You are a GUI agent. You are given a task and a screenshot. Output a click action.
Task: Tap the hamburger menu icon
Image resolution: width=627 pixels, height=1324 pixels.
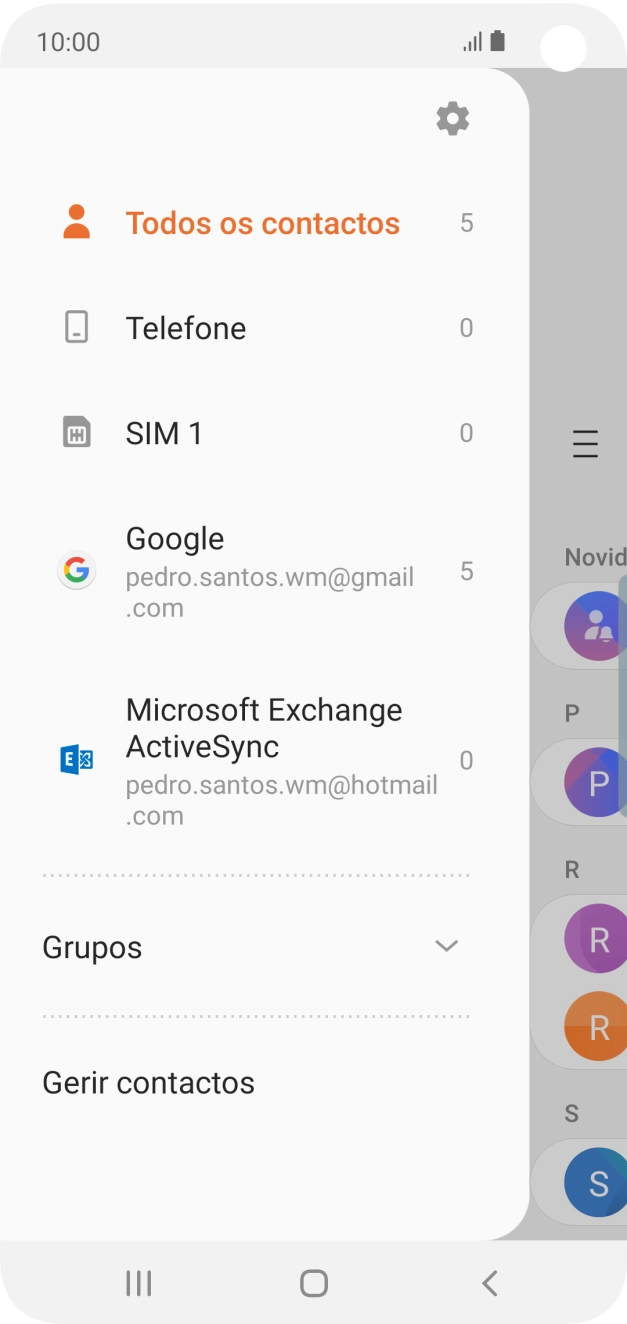(x=585, y=443)
